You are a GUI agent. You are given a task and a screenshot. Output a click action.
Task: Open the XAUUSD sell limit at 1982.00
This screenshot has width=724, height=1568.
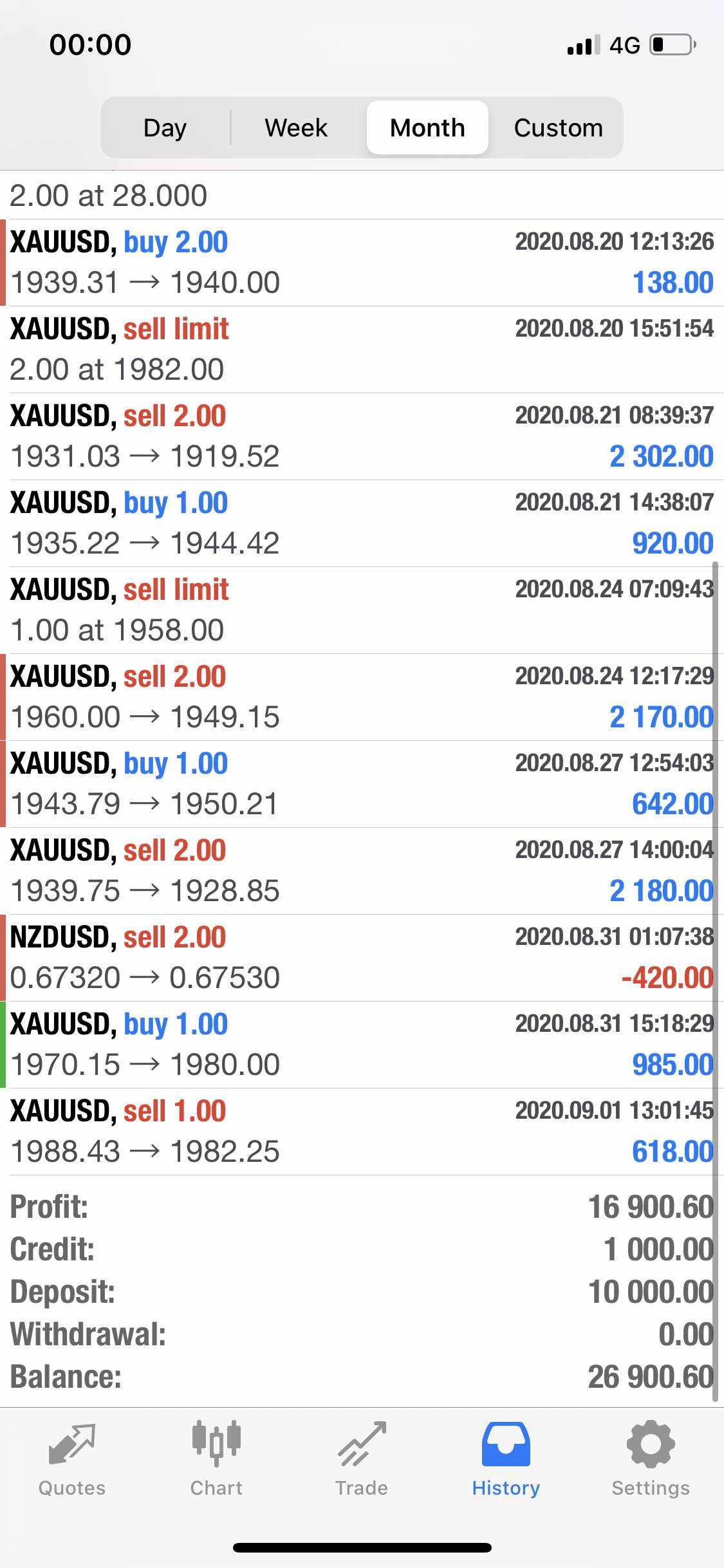coord(362,350)
